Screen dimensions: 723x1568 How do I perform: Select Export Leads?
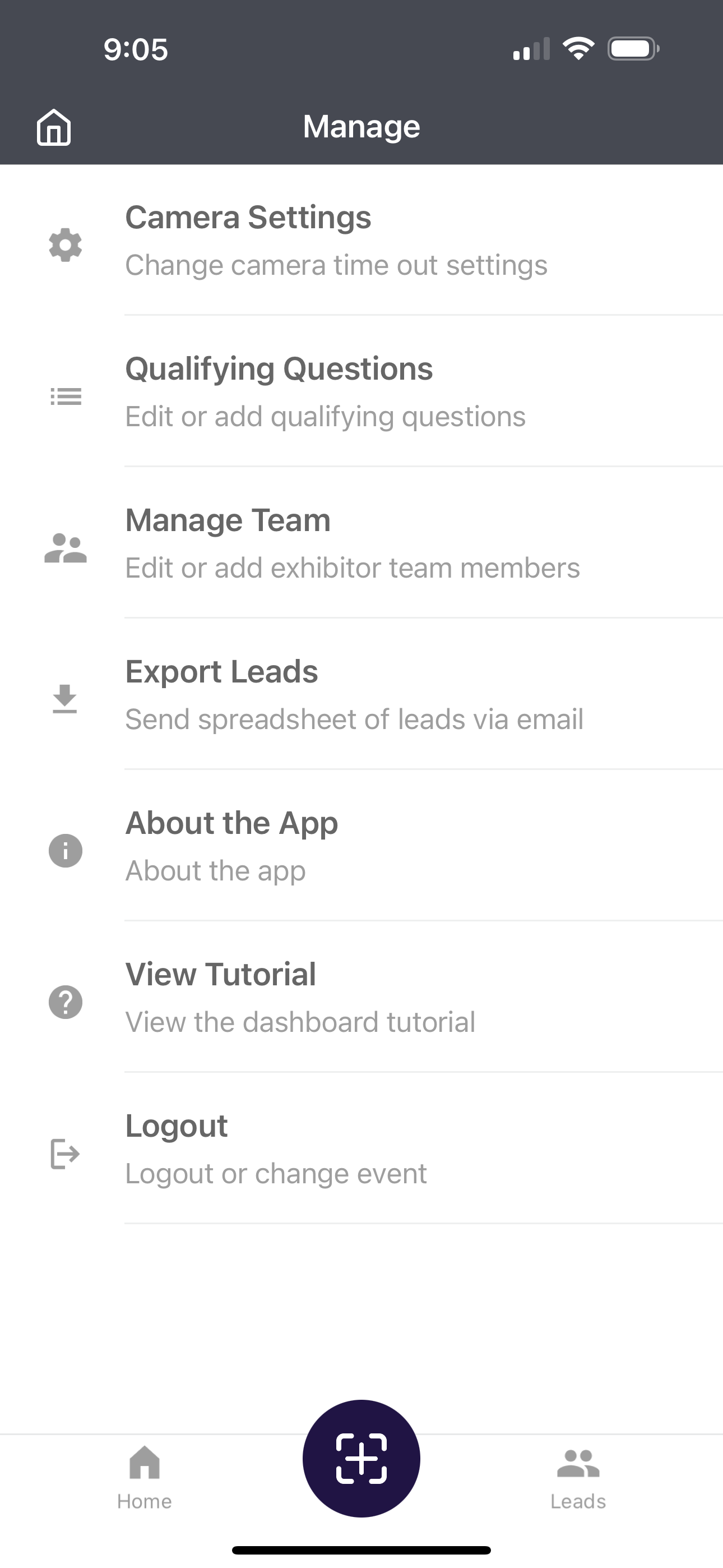point(361,694)
